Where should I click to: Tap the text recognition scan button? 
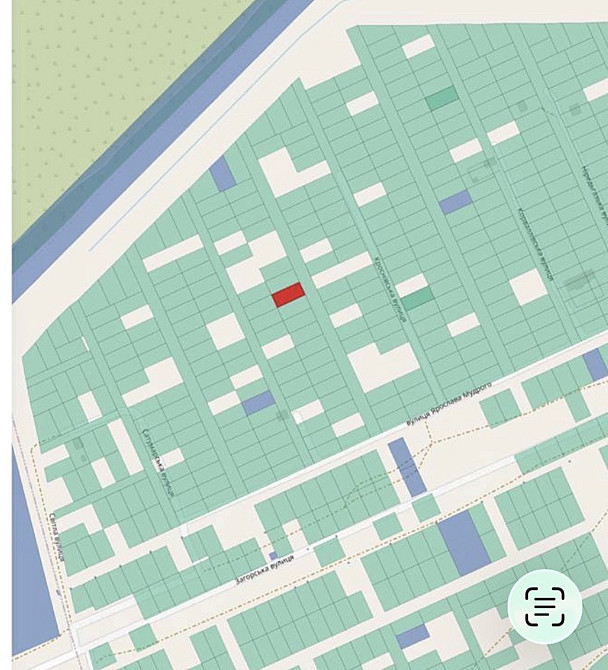click(x=544, y=606)
